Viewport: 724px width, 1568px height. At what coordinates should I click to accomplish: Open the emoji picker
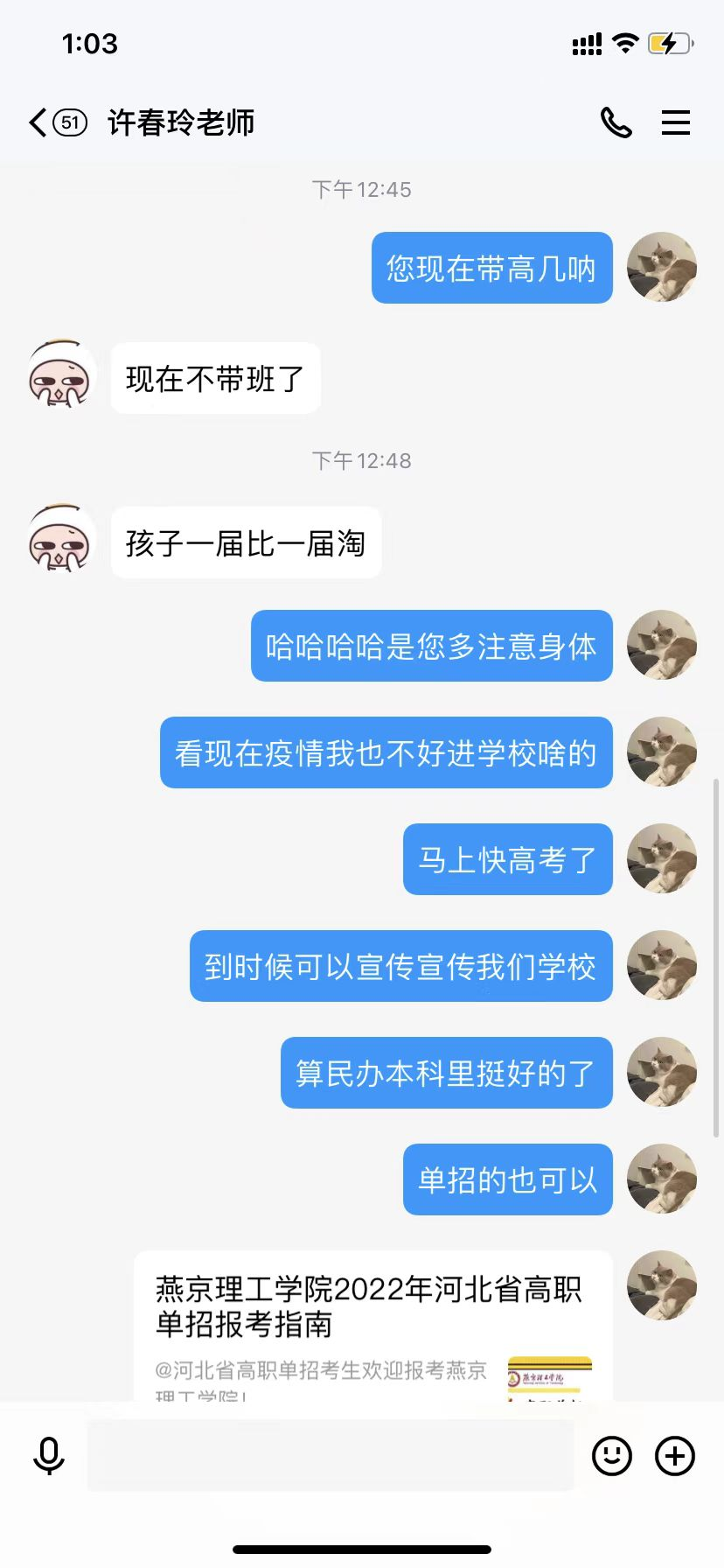point(611,1456)
